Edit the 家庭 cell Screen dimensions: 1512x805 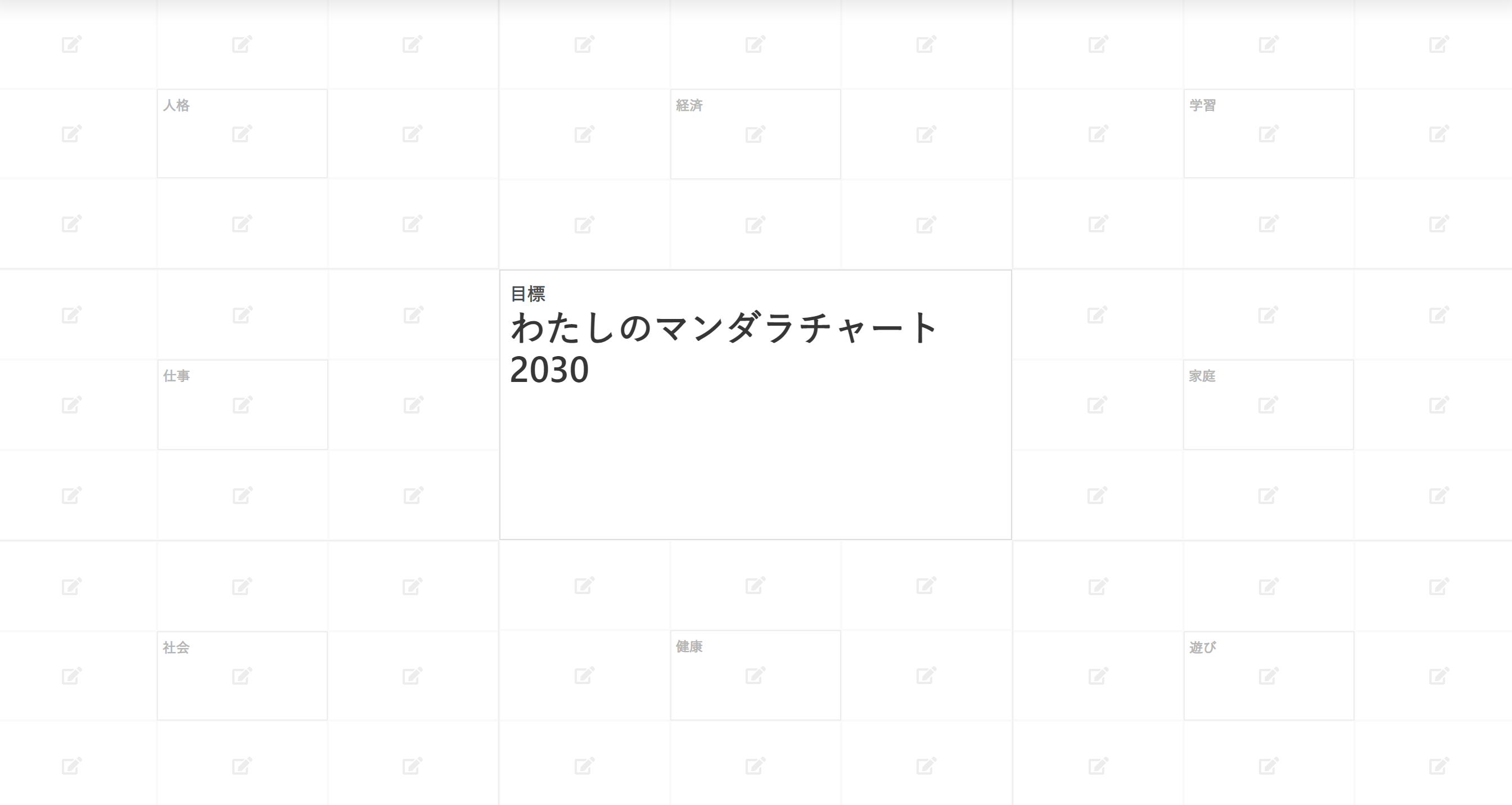(x=1268, y=405)
